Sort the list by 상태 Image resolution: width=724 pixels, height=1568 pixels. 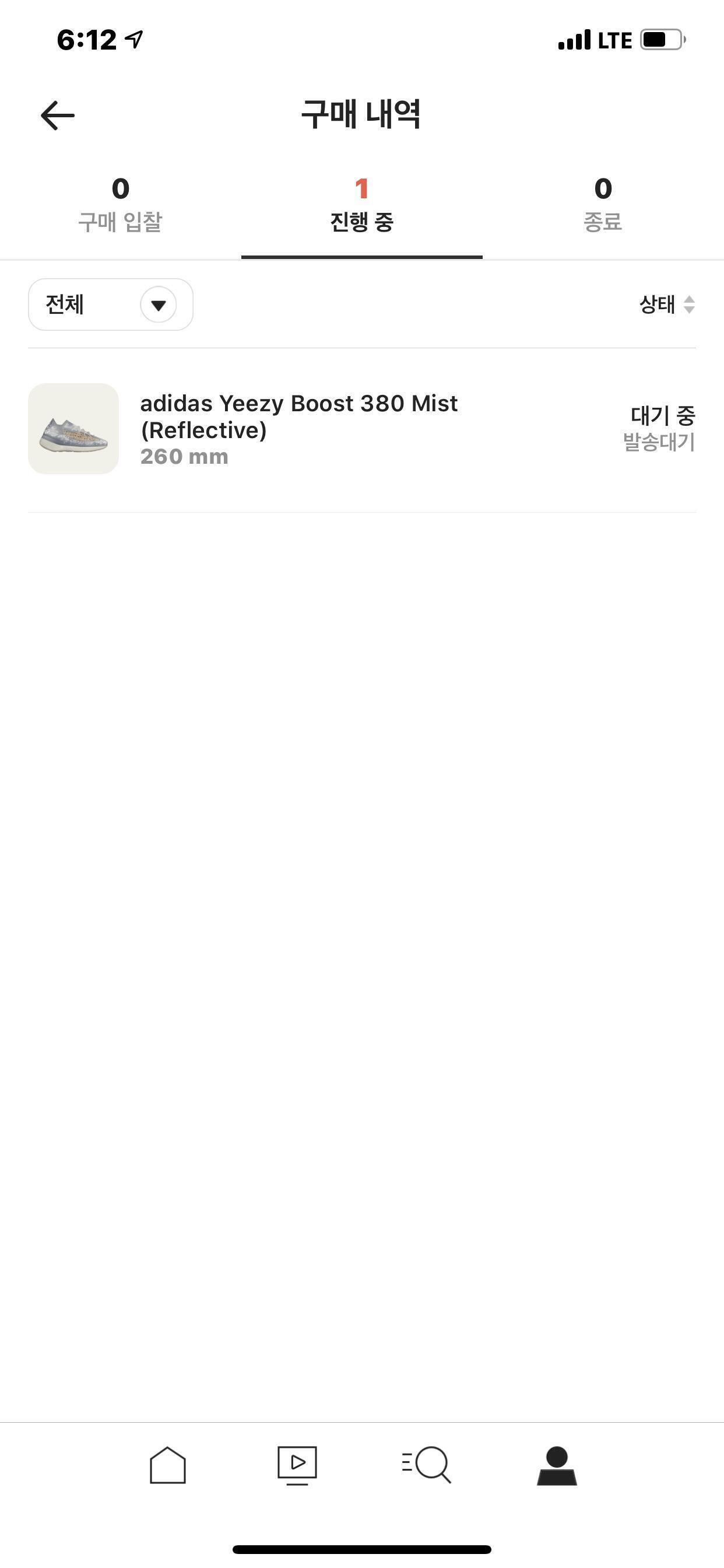pos(666,304)
